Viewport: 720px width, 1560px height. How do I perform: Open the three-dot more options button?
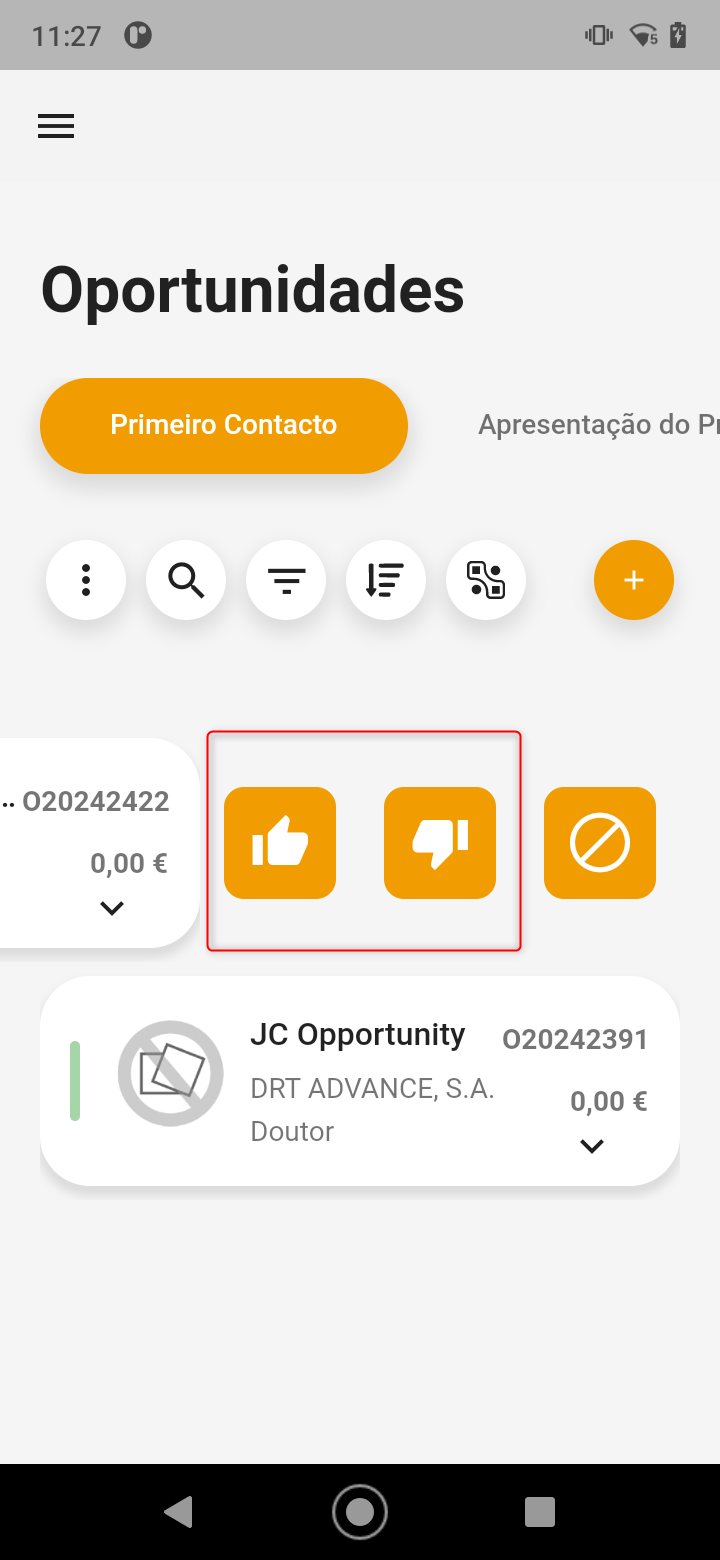click(86, 580)
